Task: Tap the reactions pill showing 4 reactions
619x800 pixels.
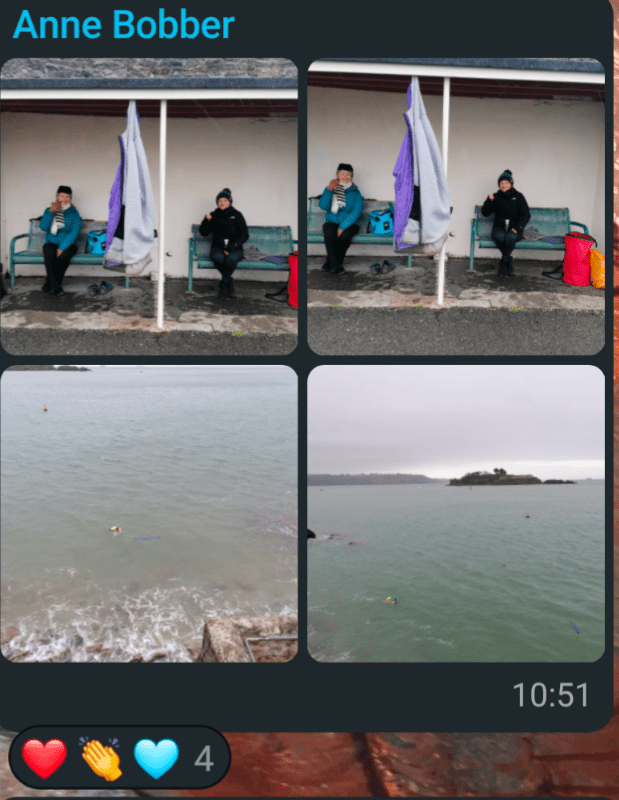Action: [x=119, y=758]
